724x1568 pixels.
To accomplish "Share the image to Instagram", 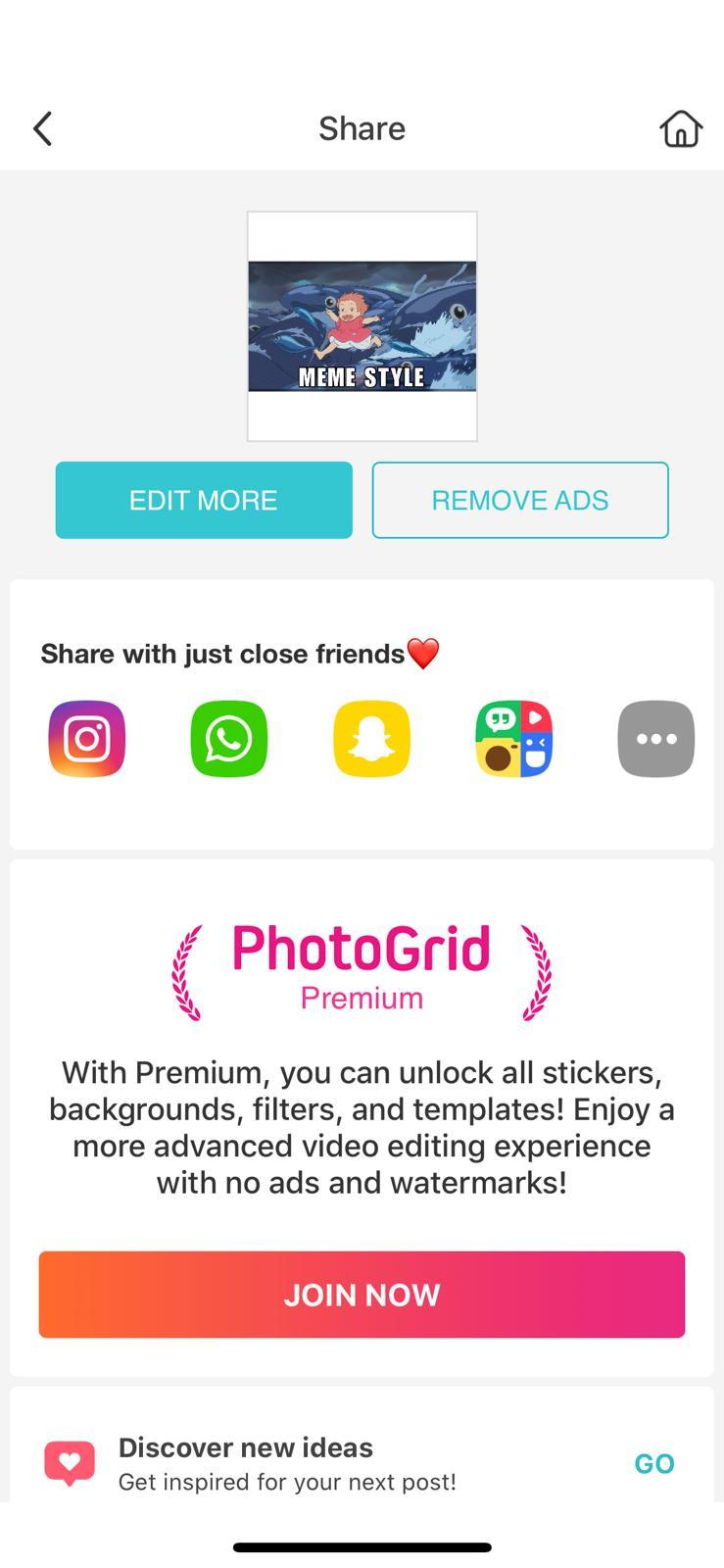I will 87,739.
